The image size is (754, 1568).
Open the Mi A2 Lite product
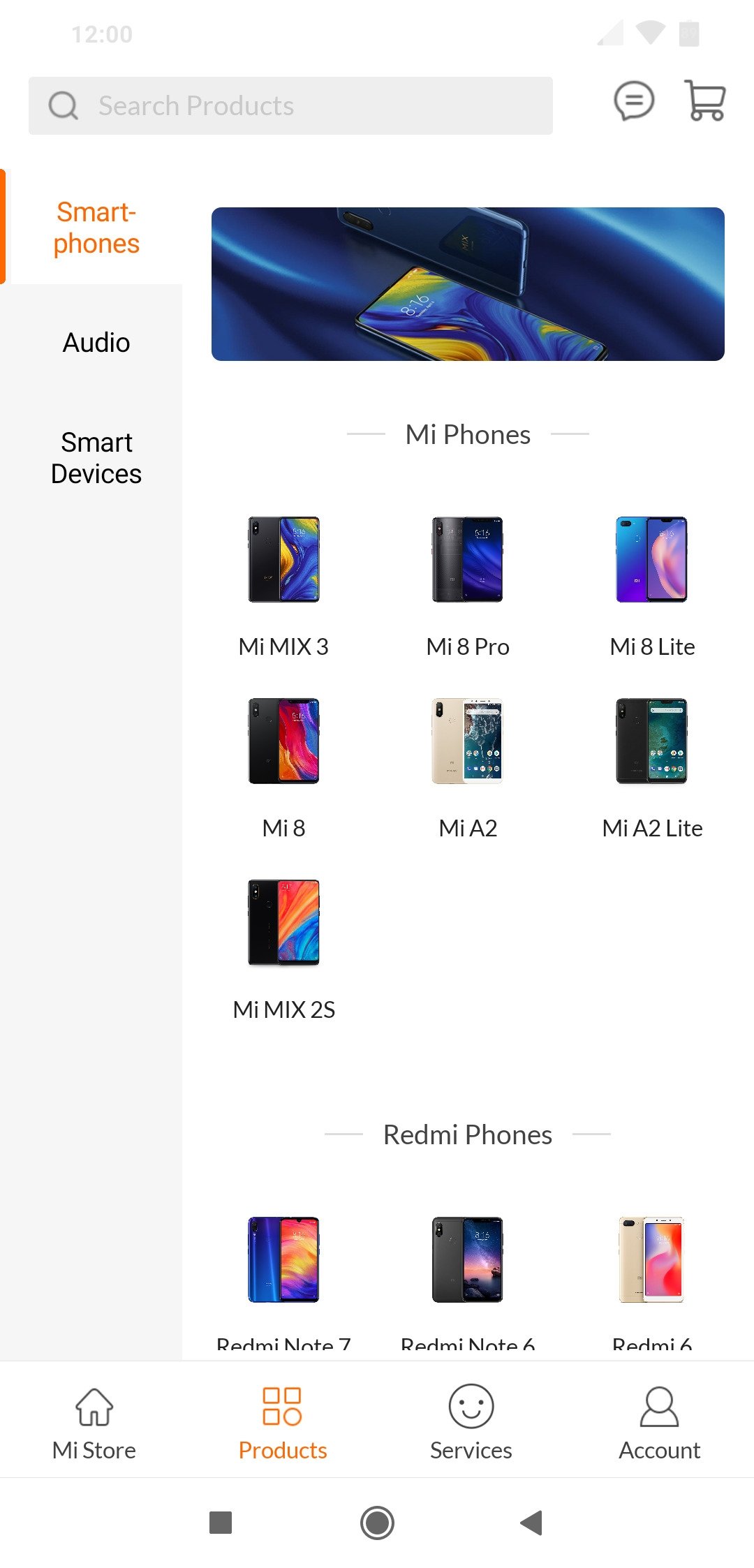coord(652,768)
